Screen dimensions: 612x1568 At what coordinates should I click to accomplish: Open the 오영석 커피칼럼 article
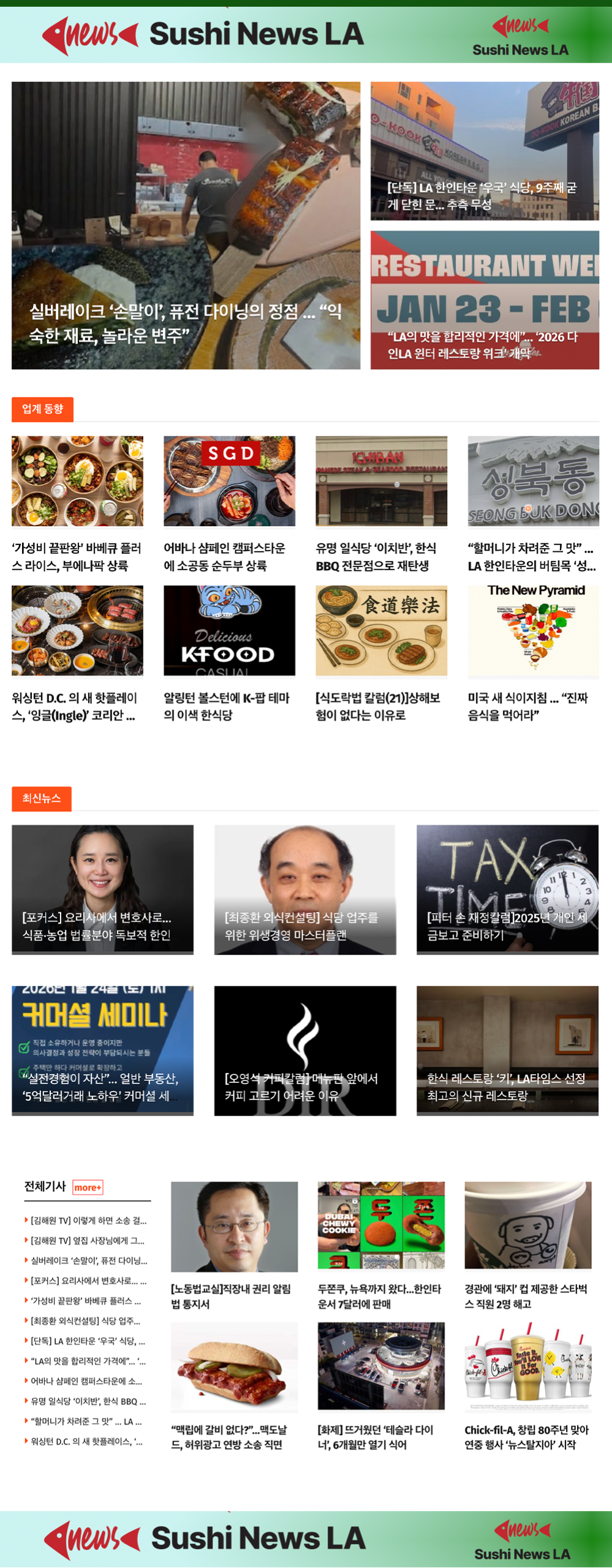coord(304,1087)
